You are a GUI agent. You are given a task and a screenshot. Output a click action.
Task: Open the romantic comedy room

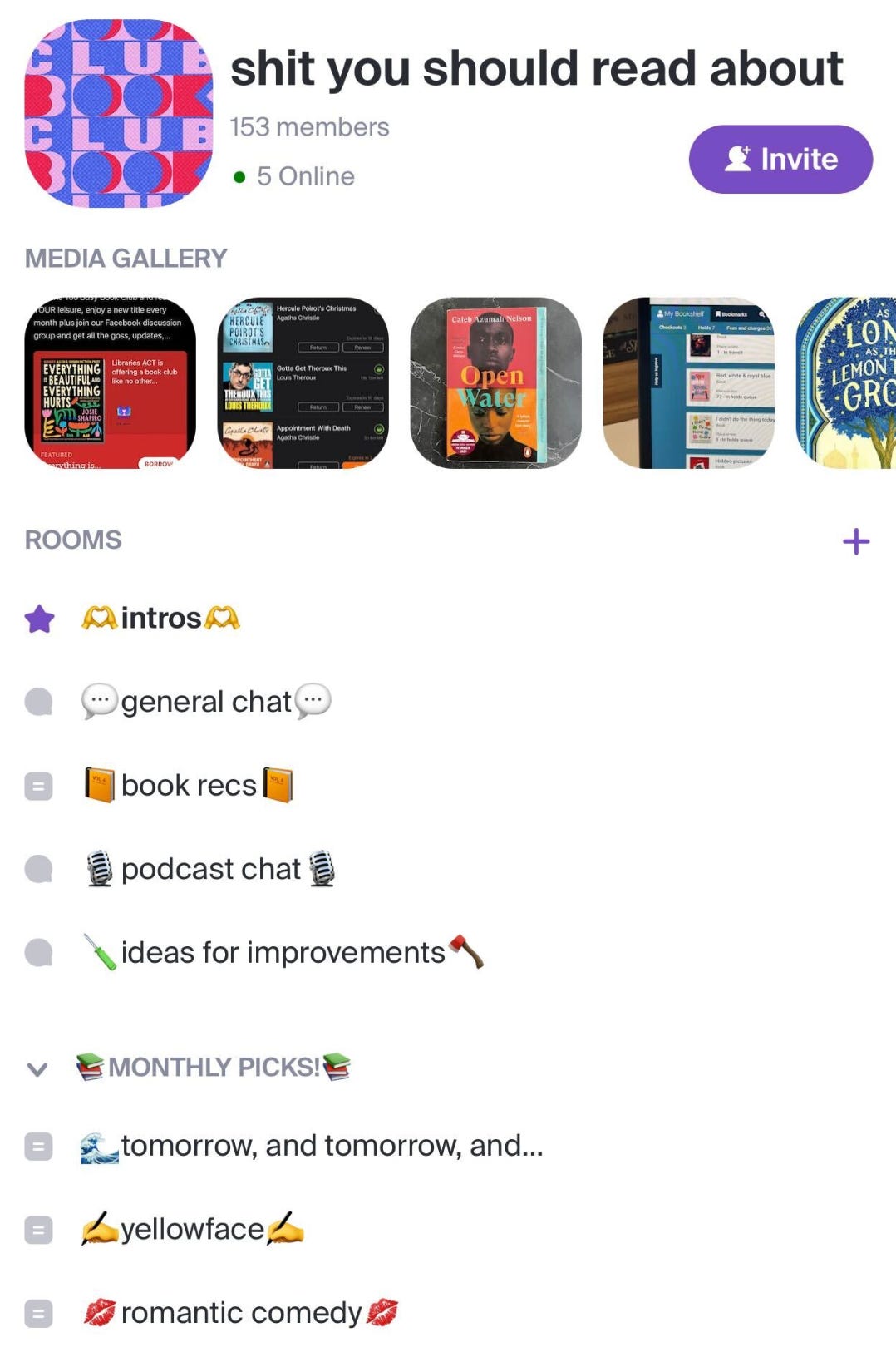(x=241, y=1313)
